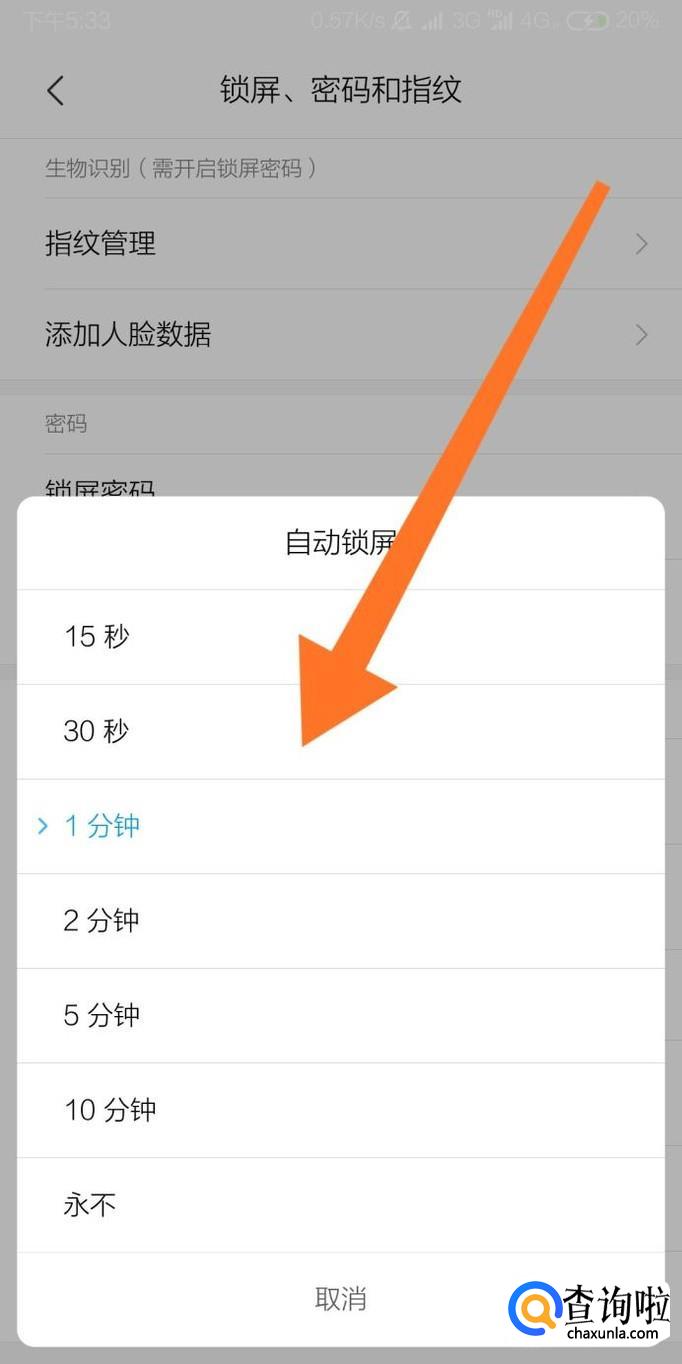Select the 1 分钟 option

pos(101,826)
